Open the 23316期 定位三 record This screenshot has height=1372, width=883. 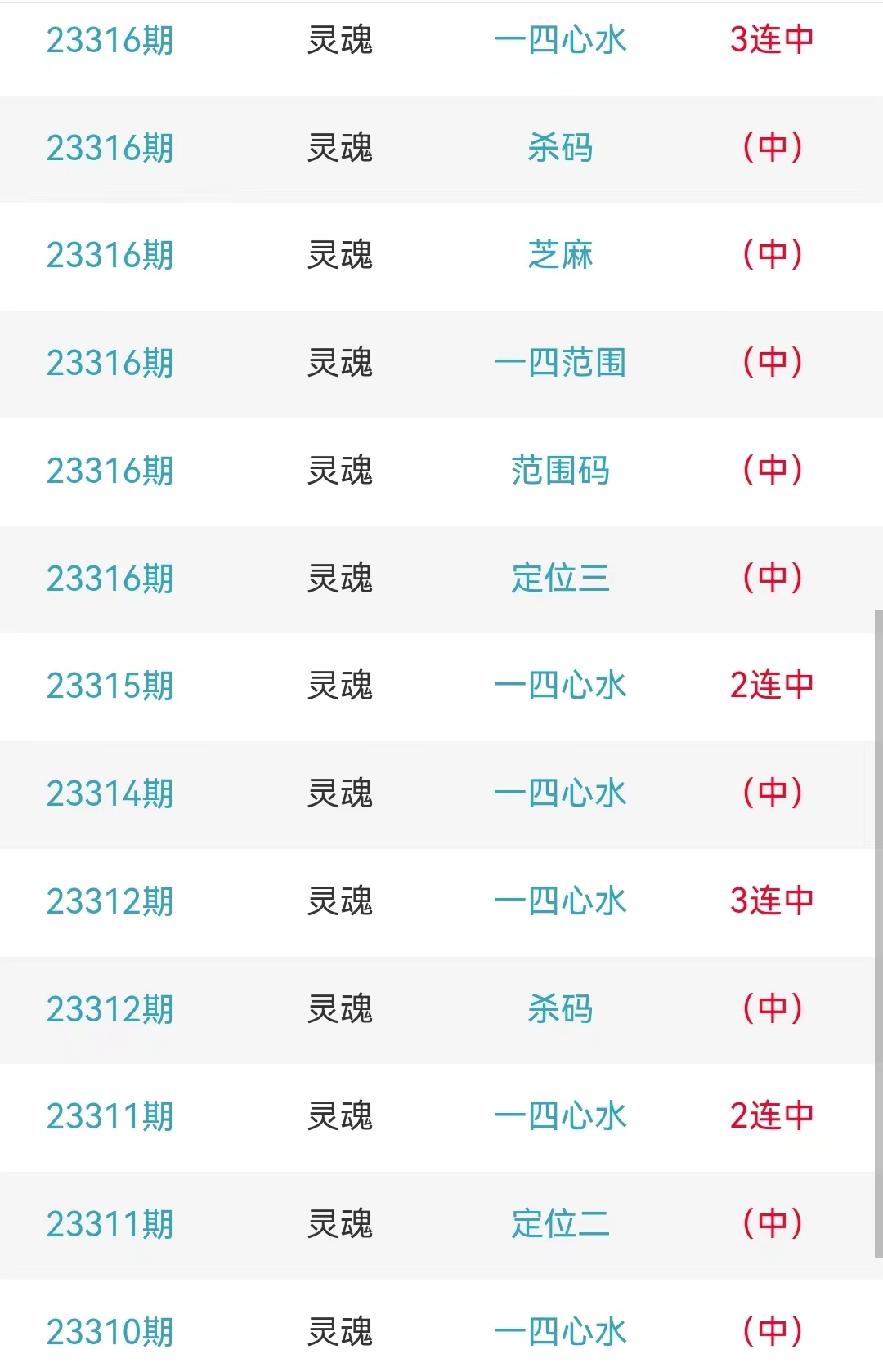[x=560, y=579]
